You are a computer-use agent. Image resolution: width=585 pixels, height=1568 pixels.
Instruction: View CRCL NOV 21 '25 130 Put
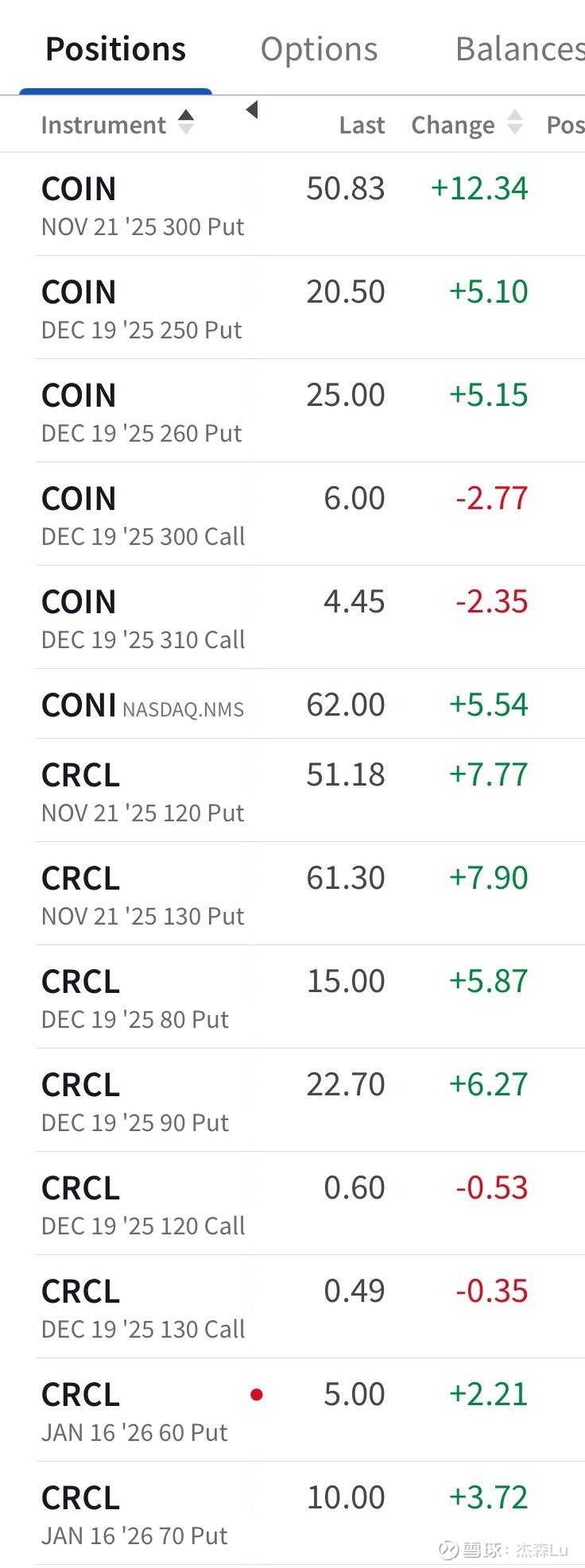click(143, 894)
